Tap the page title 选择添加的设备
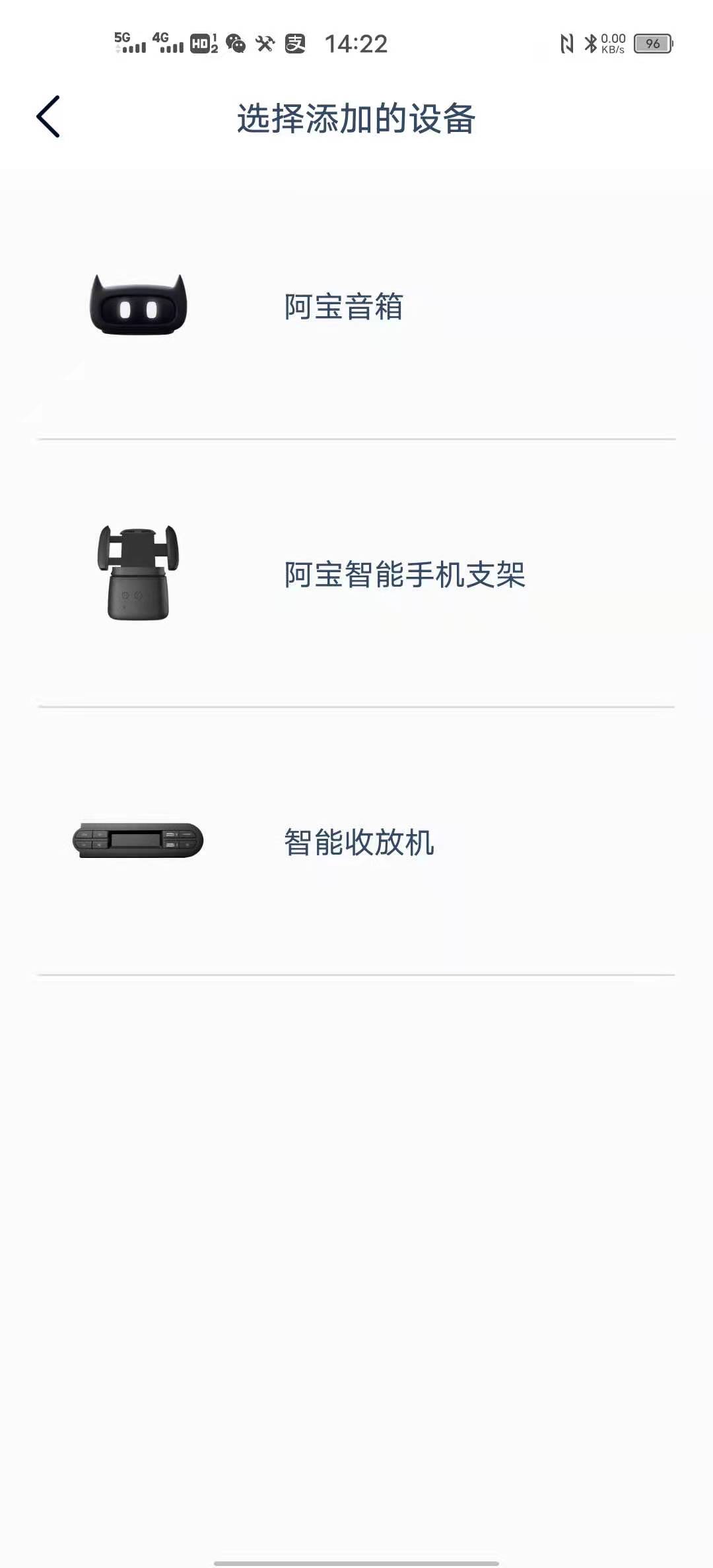 pos(356,119)
